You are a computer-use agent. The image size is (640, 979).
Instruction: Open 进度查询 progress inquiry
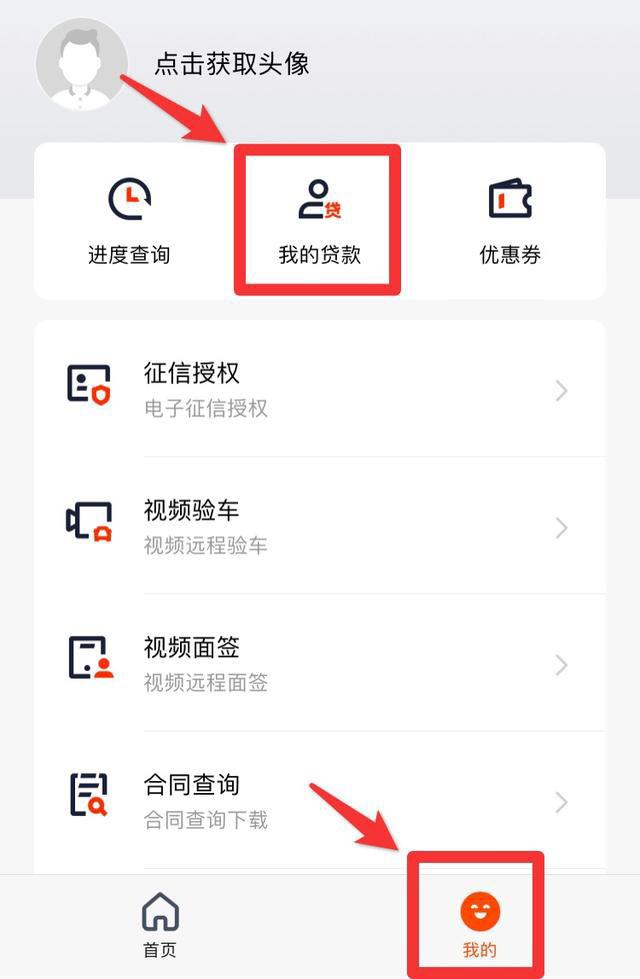click(129, 221)
